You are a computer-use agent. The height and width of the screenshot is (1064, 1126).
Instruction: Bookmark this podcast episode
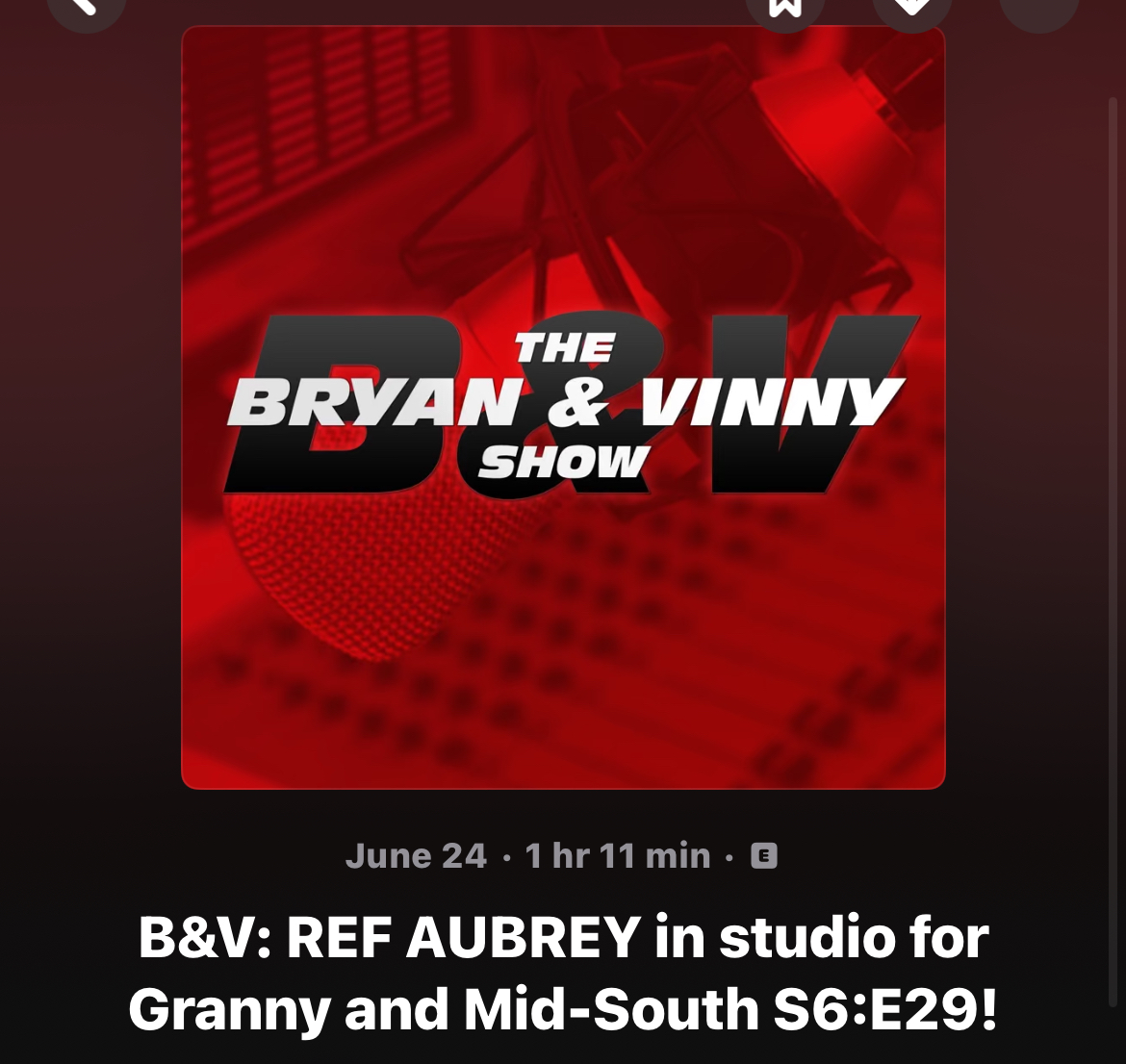pos(785,8)
